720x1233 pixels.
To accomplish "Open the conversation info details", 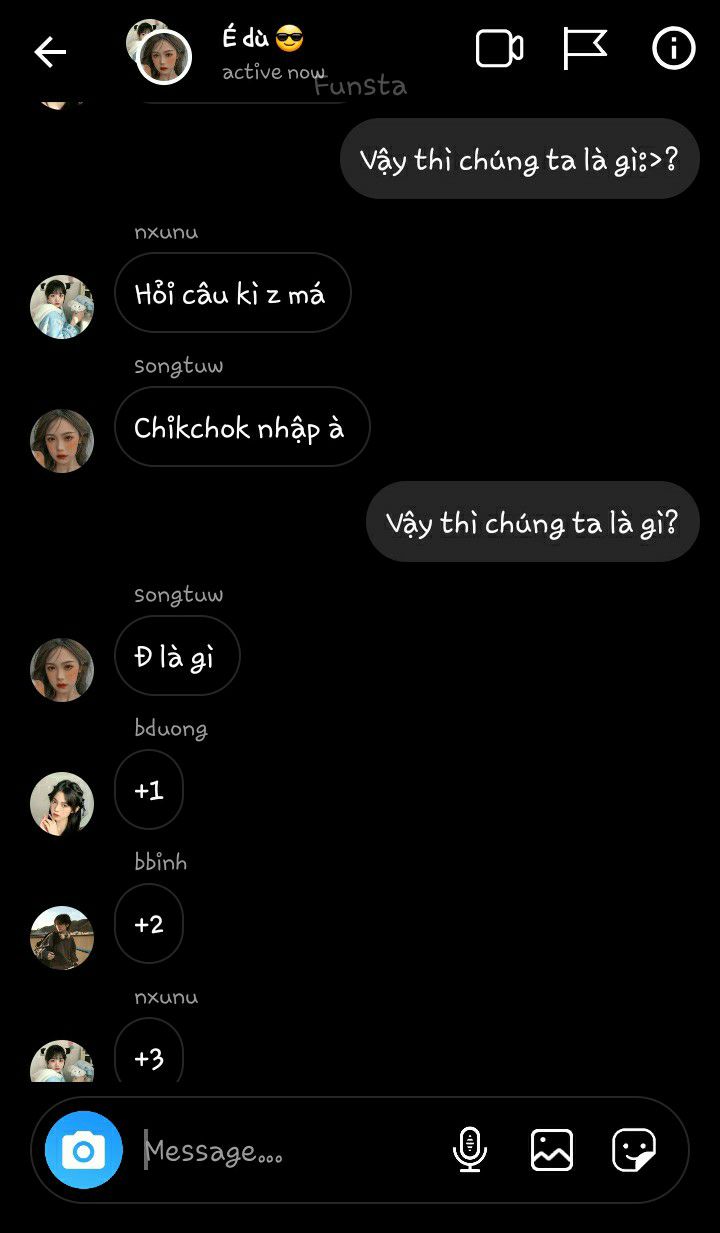I will (x=673, y=48).
